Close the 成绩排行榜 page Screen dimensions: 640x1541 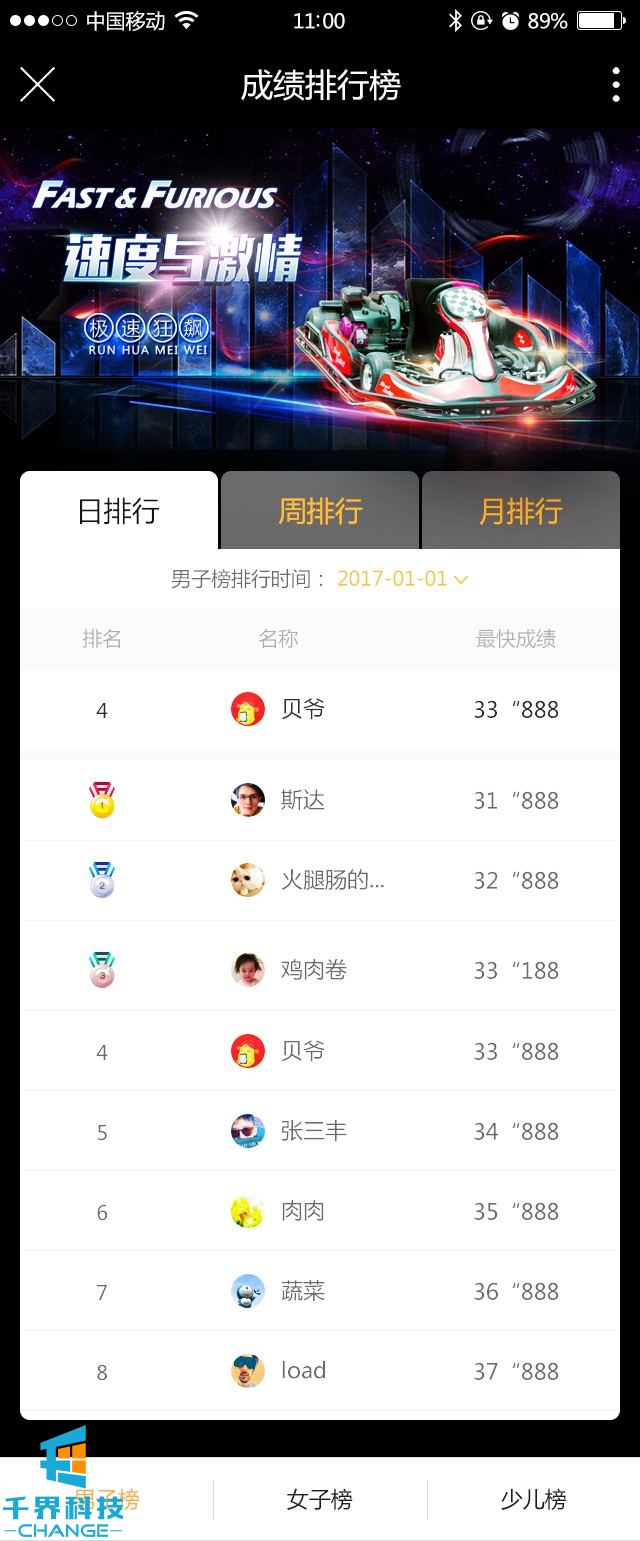[x=37, y=85]
